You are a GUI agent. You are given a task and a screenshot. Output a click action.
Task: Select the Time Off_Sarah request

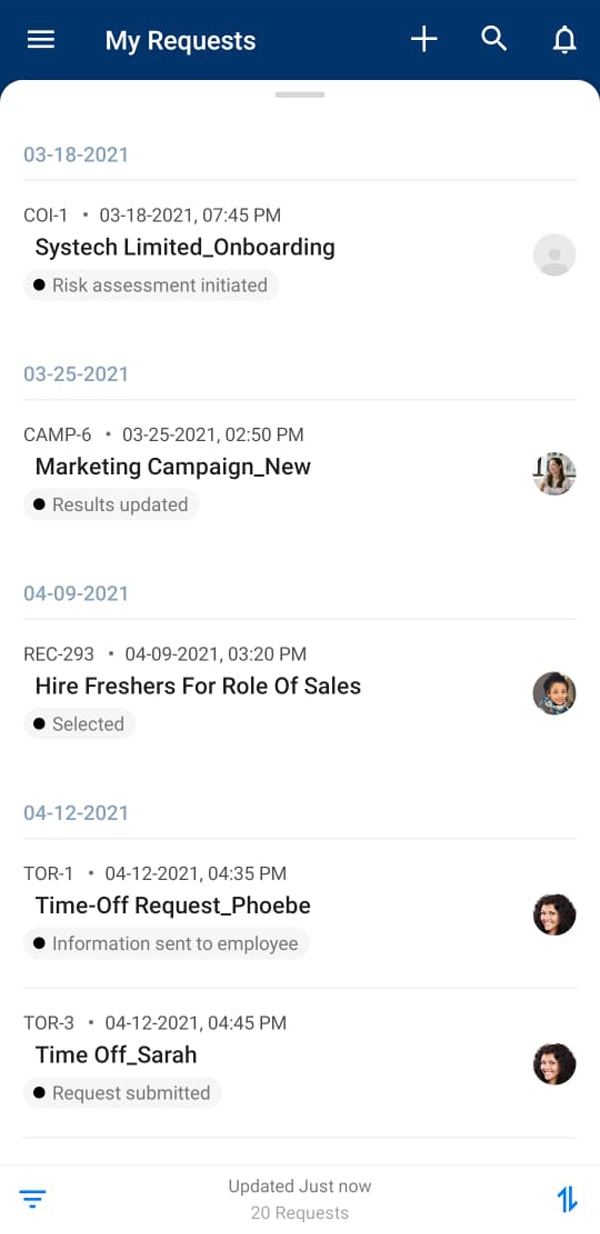pyautogui.click(x=116, y=1055)
